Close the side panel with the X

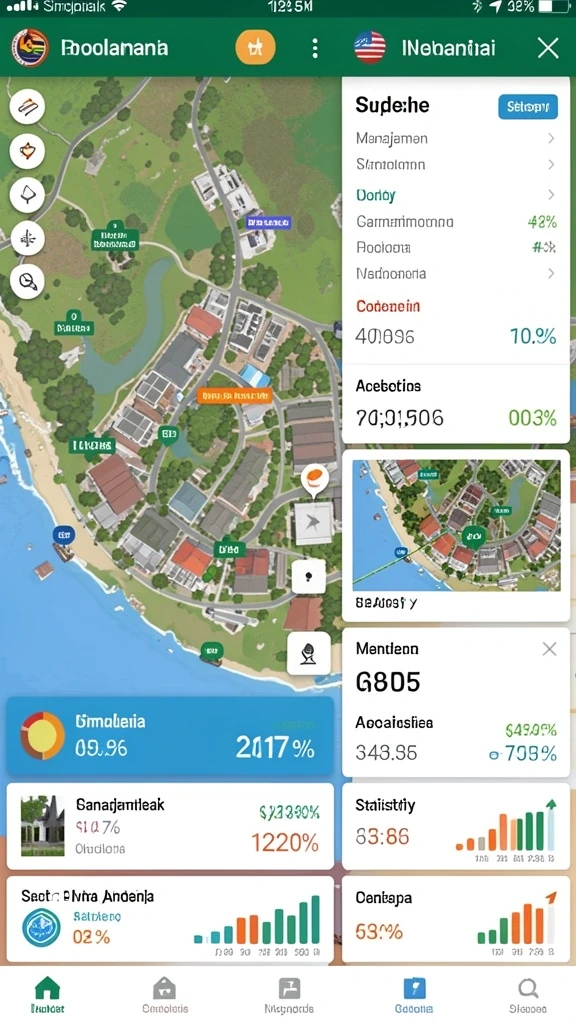pos(548,48)
